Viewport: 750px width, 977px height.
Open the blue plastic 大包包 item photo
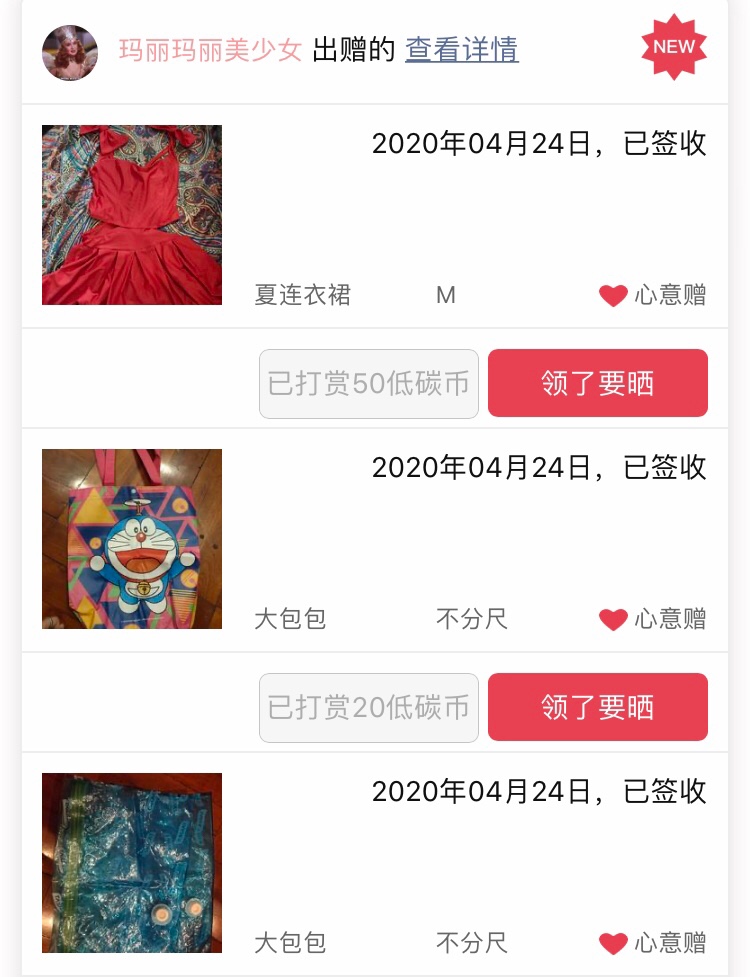point(132,863)
